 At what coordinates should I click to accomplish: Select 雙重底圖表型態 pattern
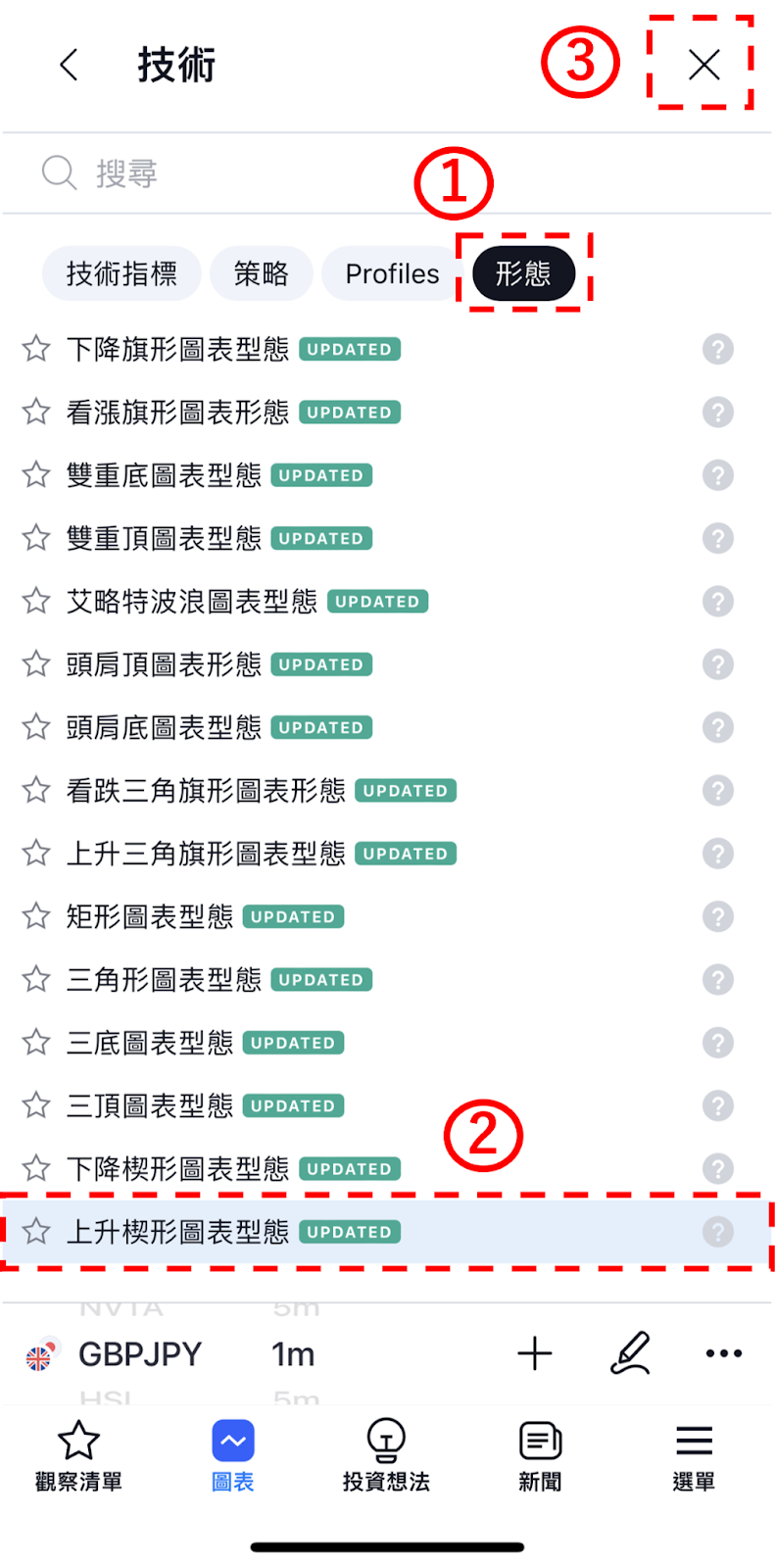[165, 475]
